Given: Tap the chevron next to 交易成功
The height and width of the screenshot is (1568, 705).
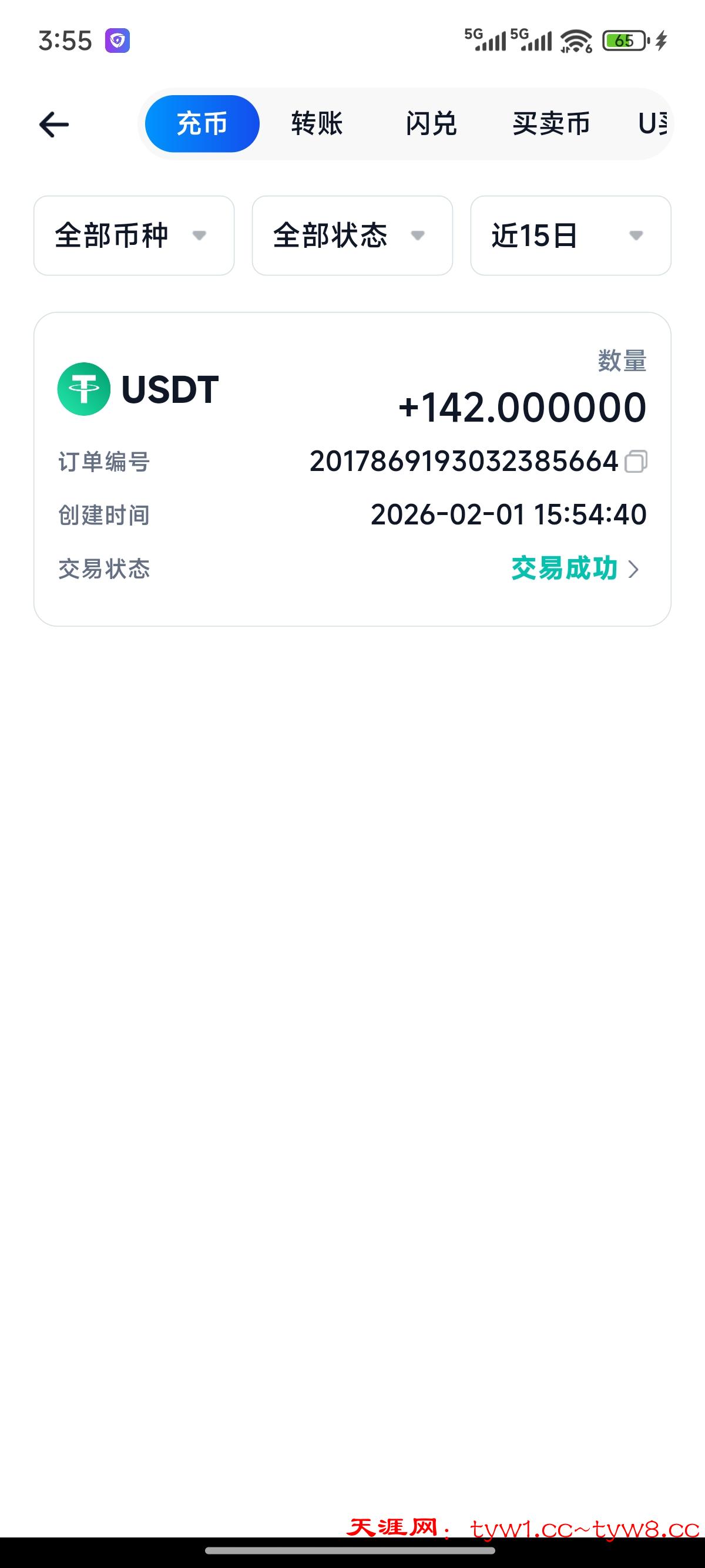Looking at the screenshot, I should click(x=636, y=568).
